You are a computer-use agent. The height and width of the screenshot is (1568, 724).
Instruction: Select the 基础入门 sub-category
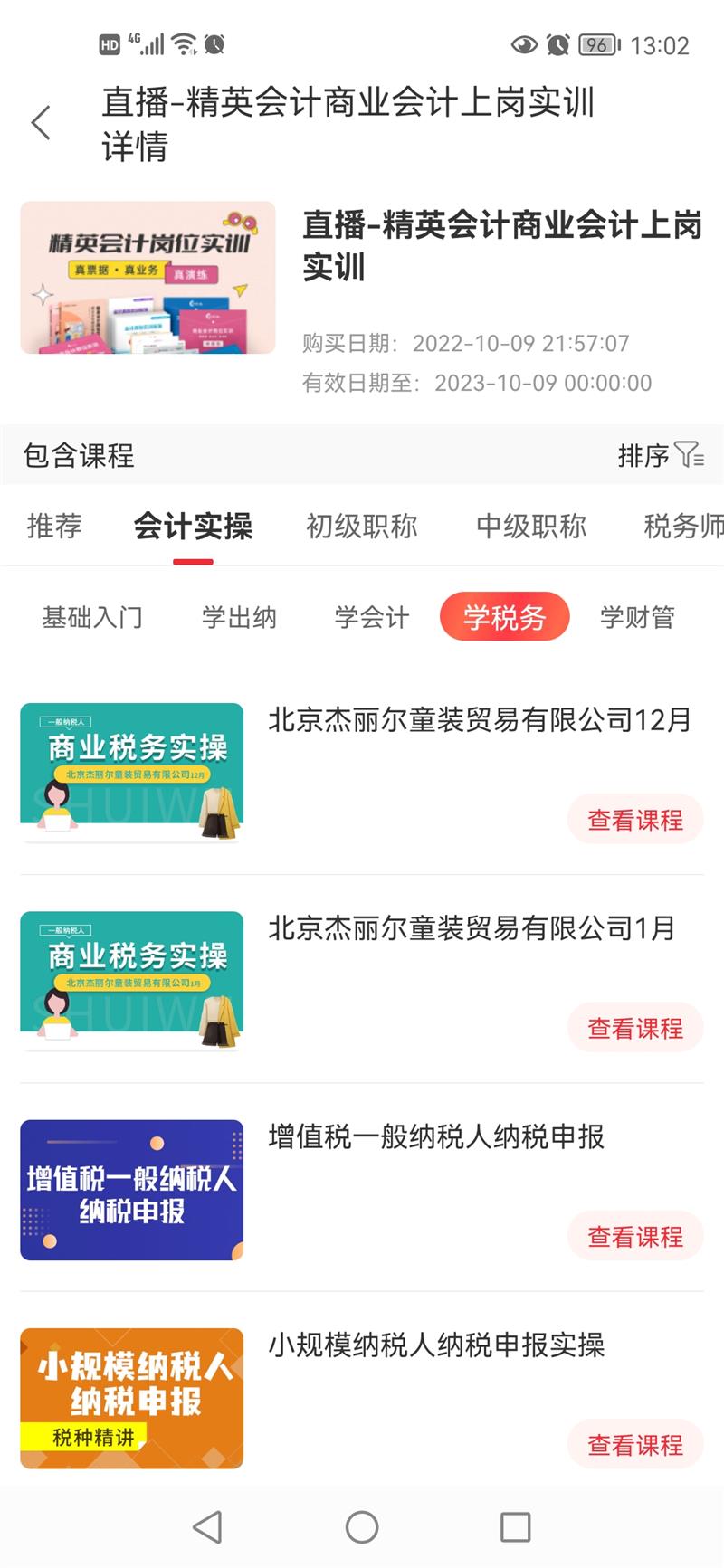tap(92, 617)
